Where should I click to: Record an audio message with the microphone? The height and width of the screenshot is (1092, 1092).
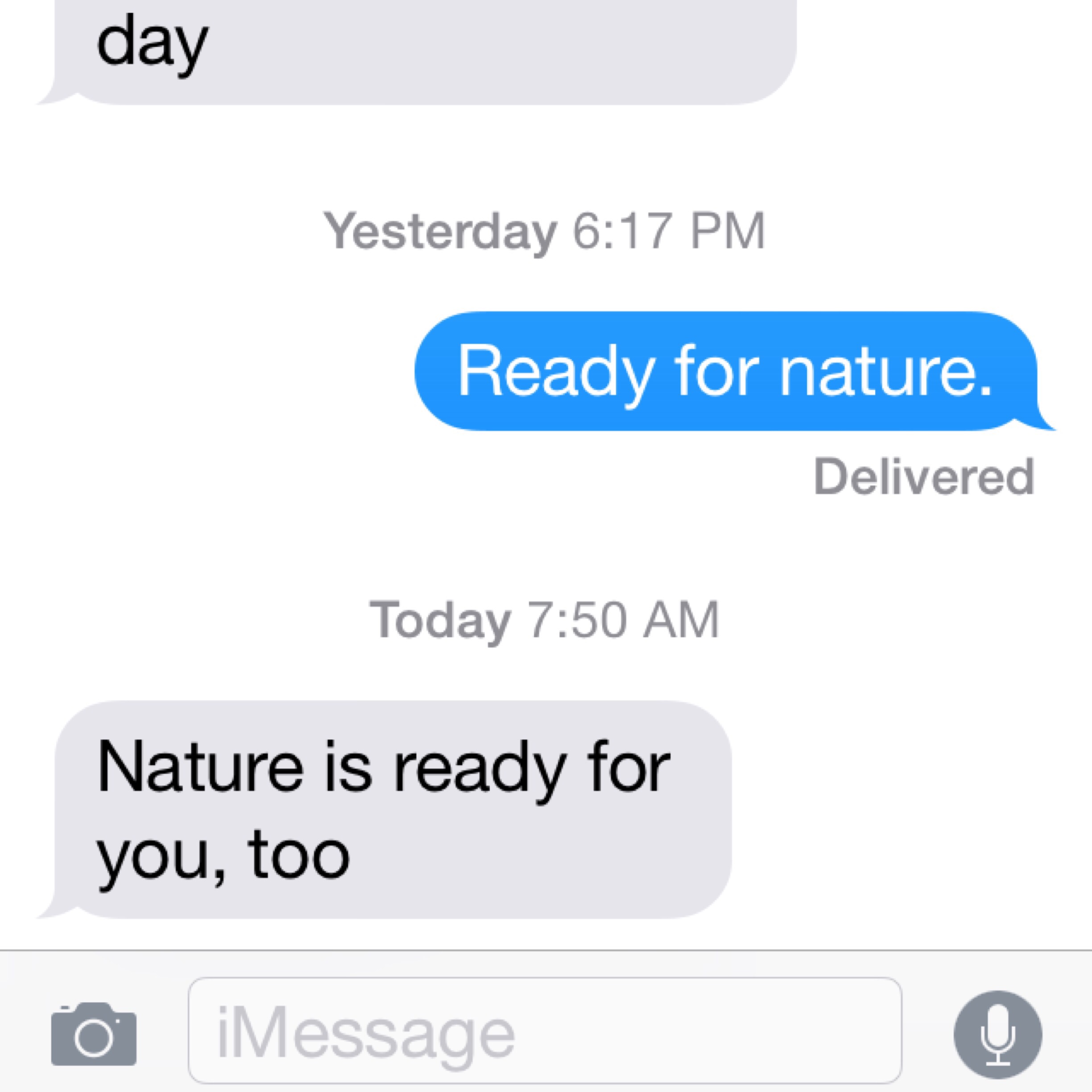pos(997,1034)
